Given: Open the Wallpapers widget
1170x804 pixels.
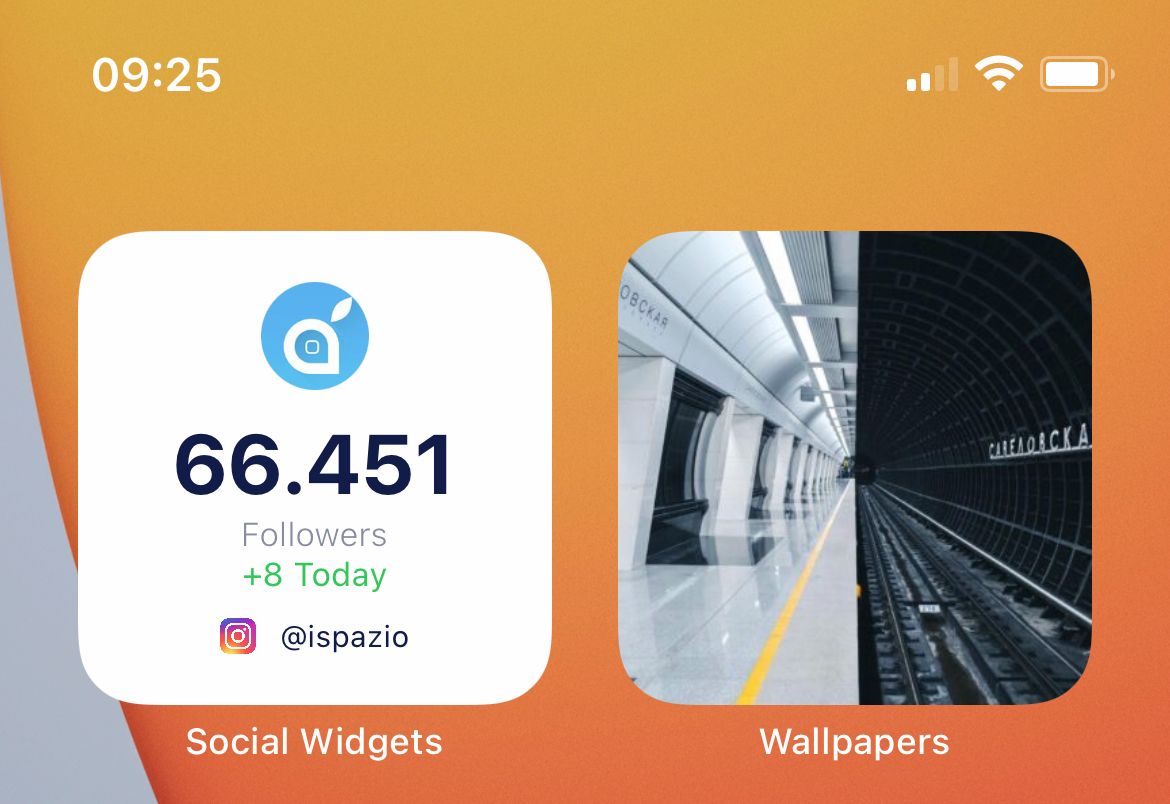Looking at the screenshot, I should [x=854, y=468].
